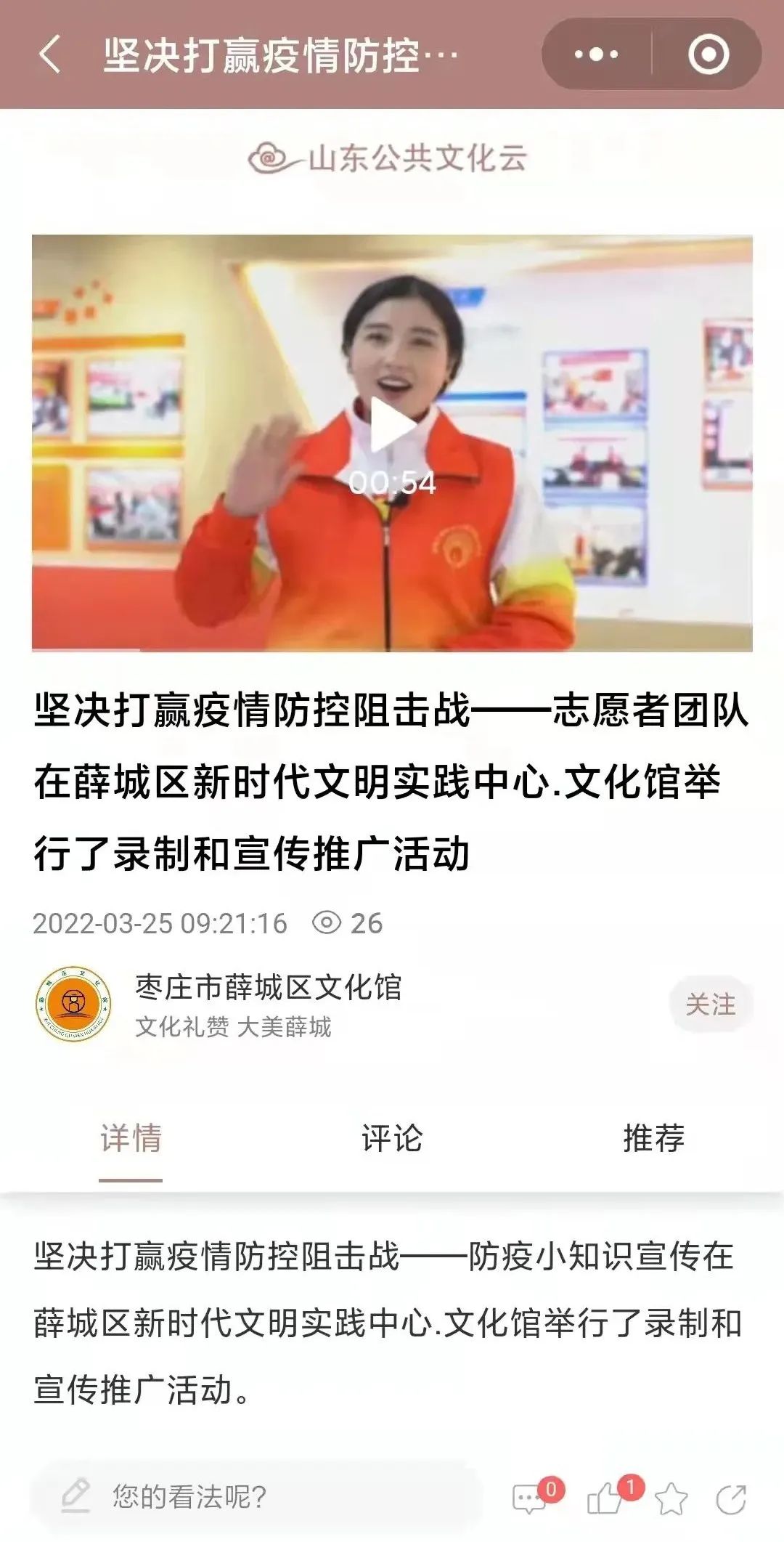This screenshot has height=1542, width=784.
Task: Close the mini program with the circle button
Action: [708, 54]
